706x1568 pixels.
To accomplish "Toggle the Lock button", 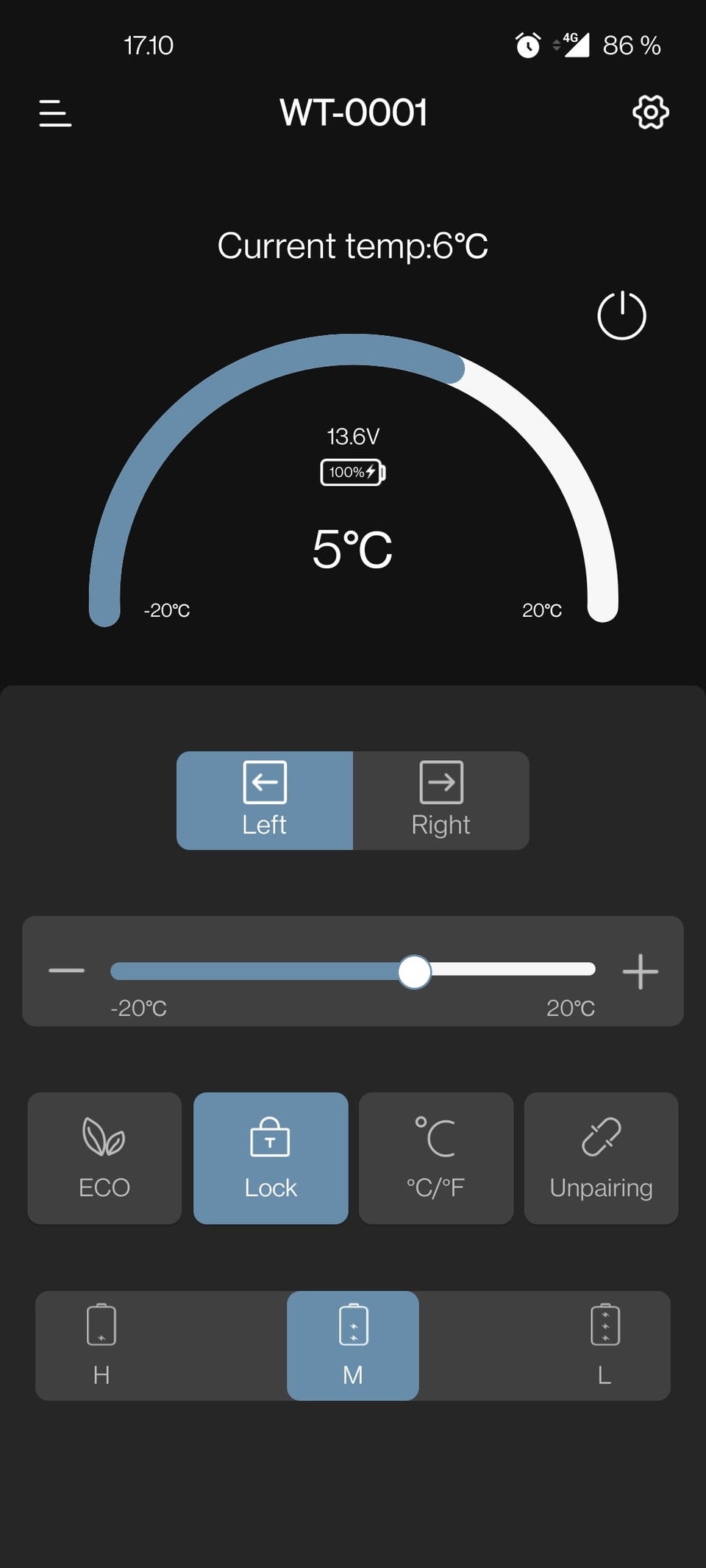I will pos(271,1158).
